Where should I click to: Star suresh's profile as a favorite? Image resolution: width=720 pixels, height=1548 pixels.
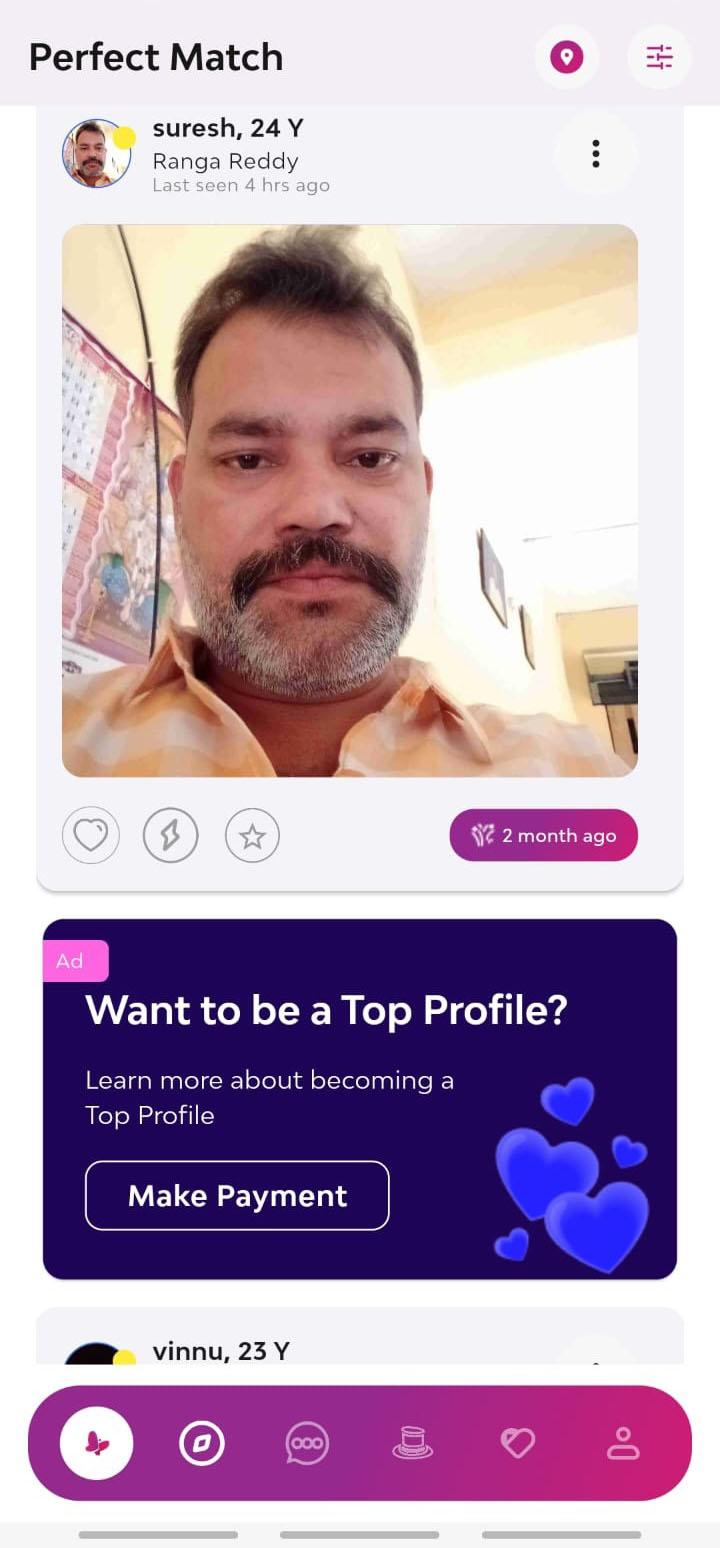pos(252,836)
